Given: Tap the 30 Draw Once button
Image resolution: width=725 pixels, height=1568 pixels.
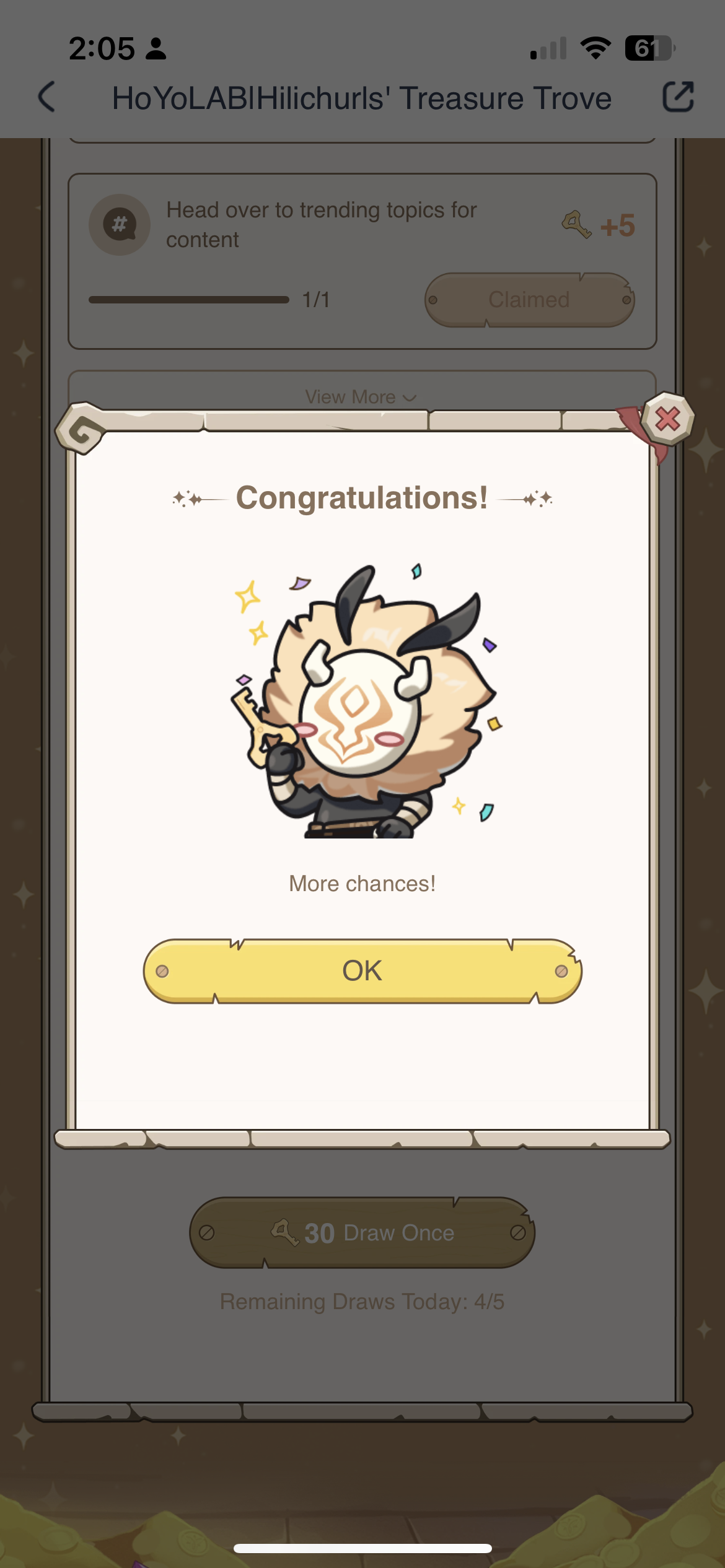Looking at the screenshot, I should click(x=362, y=1232).
